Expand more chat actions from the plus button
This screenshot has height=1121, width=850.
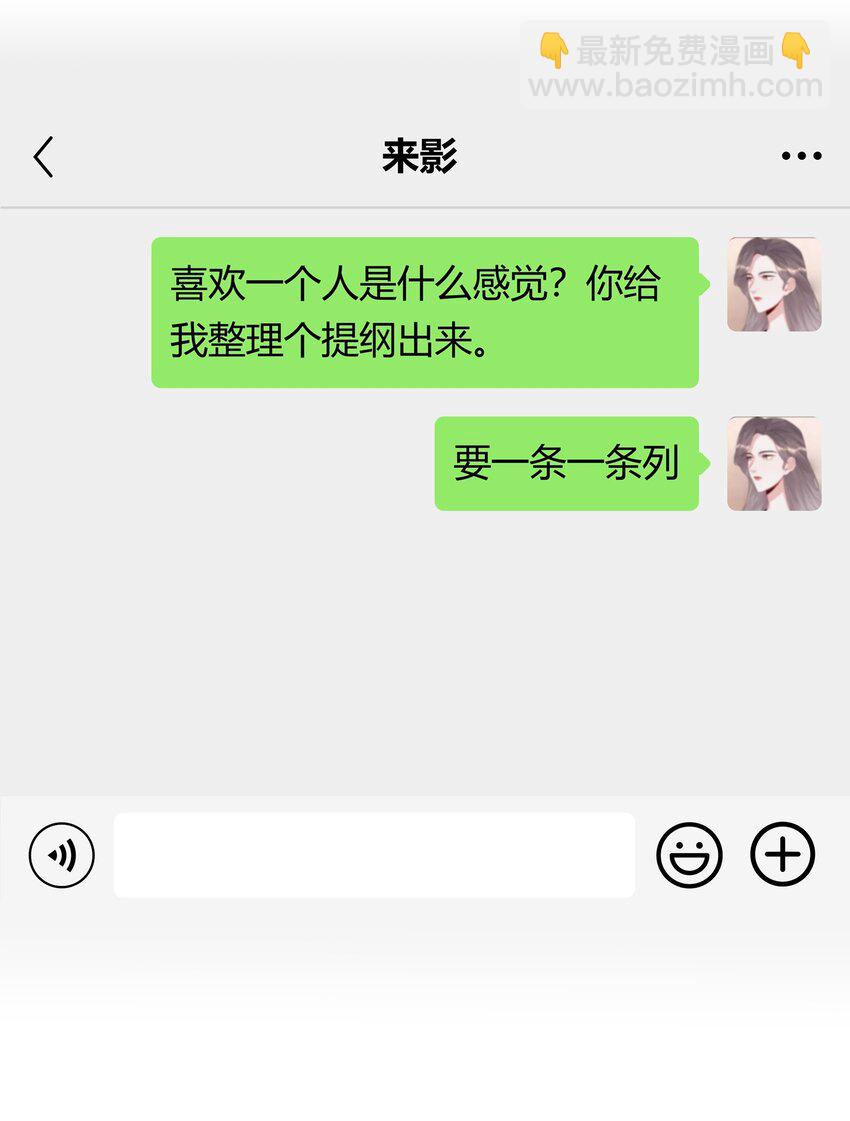coord(783,855)
